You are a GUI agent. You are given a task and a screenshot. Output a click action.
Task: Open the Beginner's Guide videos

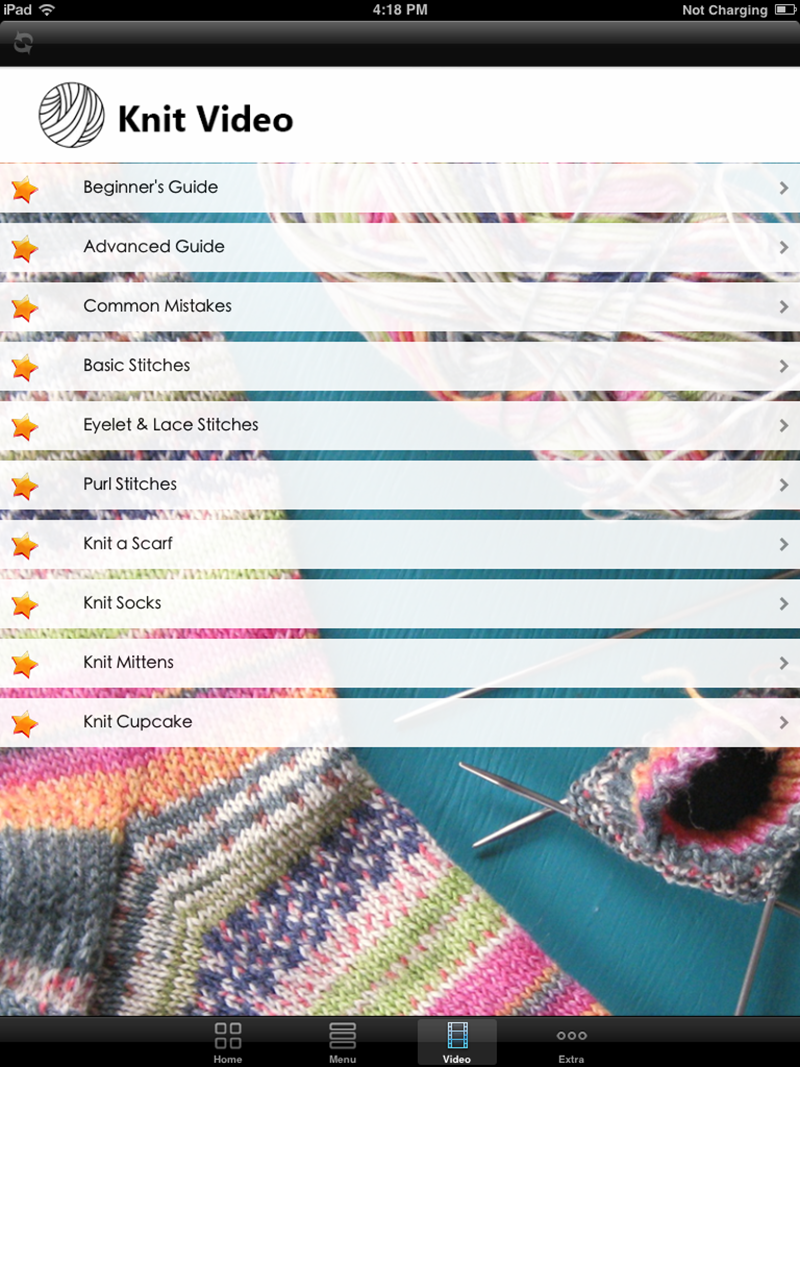[x=400, y=187]
